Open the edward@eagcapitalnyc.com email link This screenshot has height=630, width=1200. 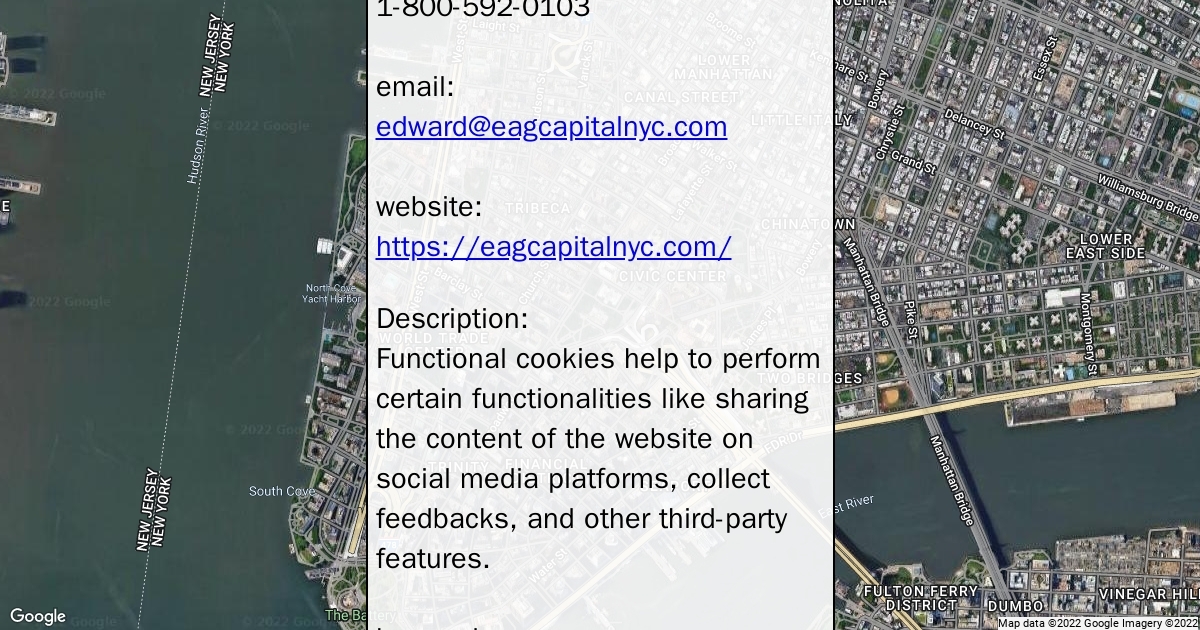click(x=551, y=128)
